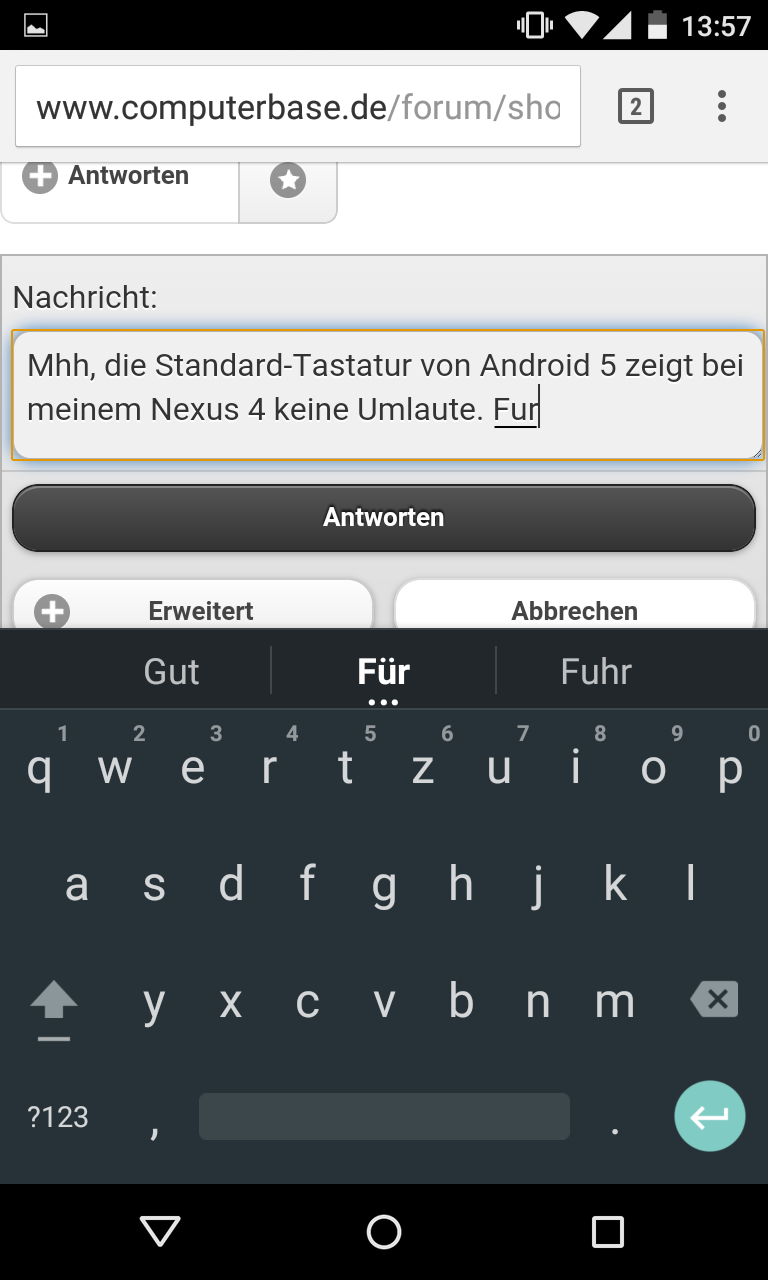Viewport: 768px width, 1280px height.
Task: Tap the computerbase.de address bar
Action: pos(298,107)
